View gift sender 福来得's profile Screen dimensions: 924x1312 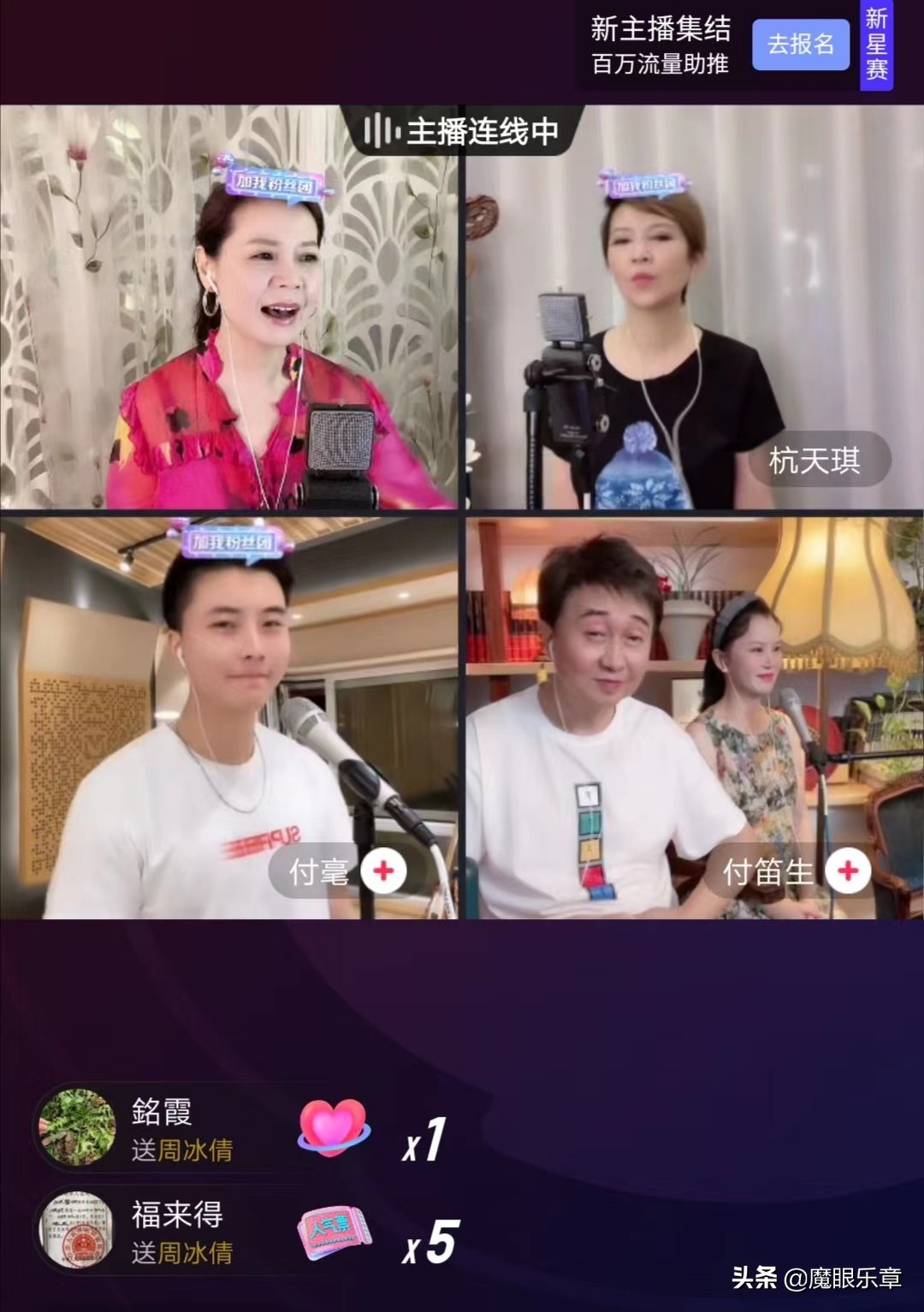(79, 1230)
